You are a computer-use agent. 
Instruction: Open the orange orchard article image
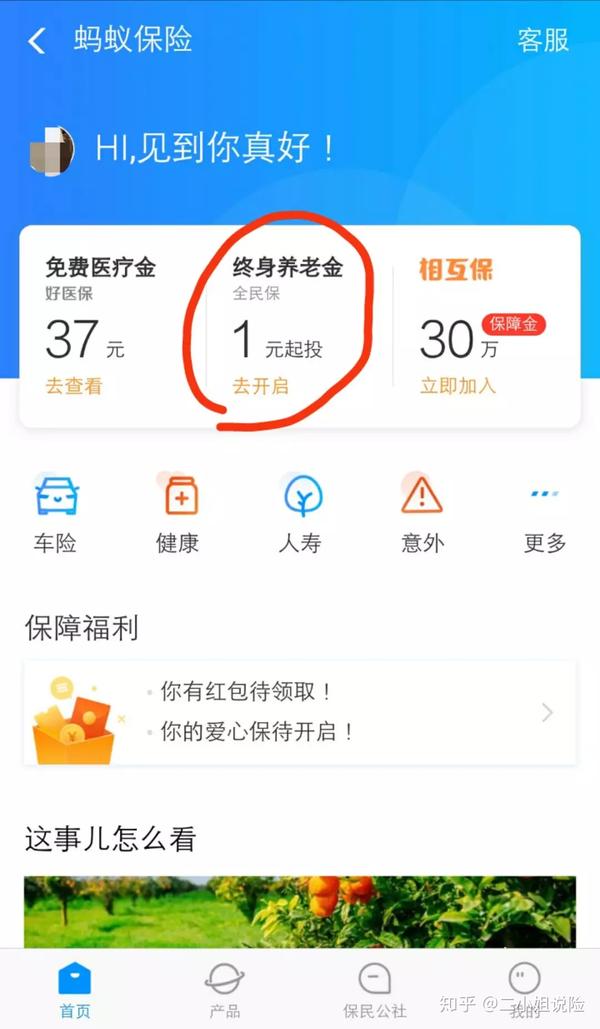[300, 910]
